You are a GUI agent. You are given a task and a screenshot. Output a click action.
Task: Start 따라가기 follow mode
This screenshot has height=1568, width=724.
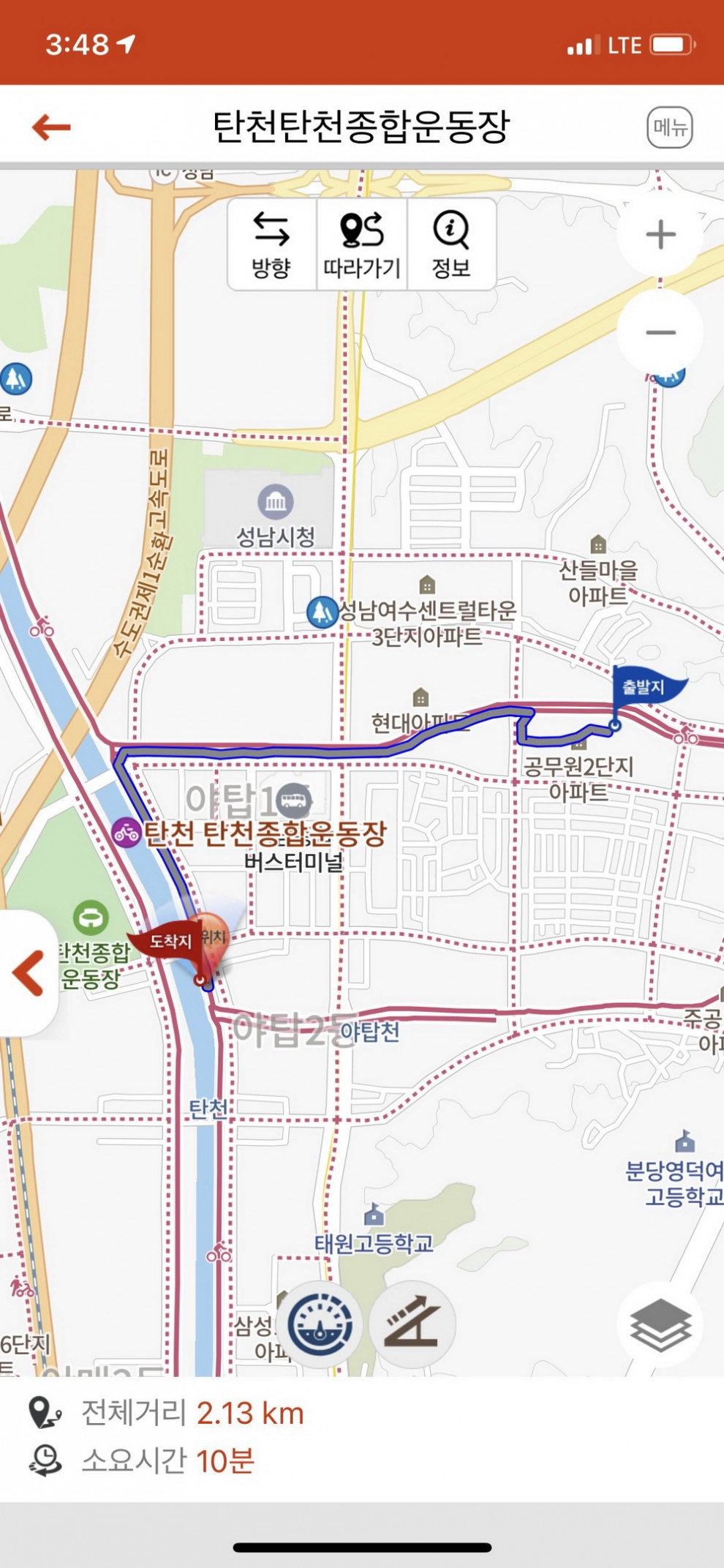pyautogui.click(x=362, y=245)
